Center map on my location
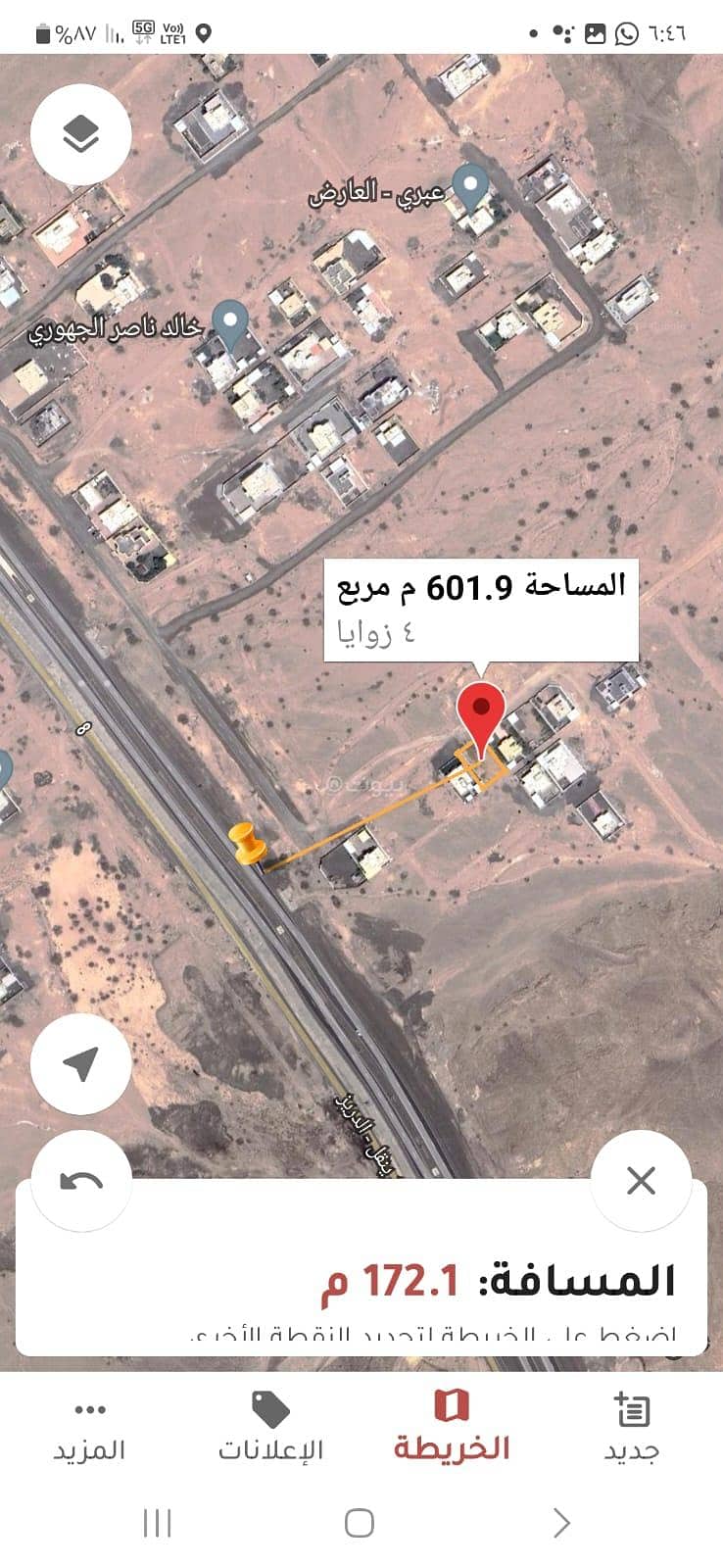This screenshot has width=723, height=1568. coord(80,1063)
